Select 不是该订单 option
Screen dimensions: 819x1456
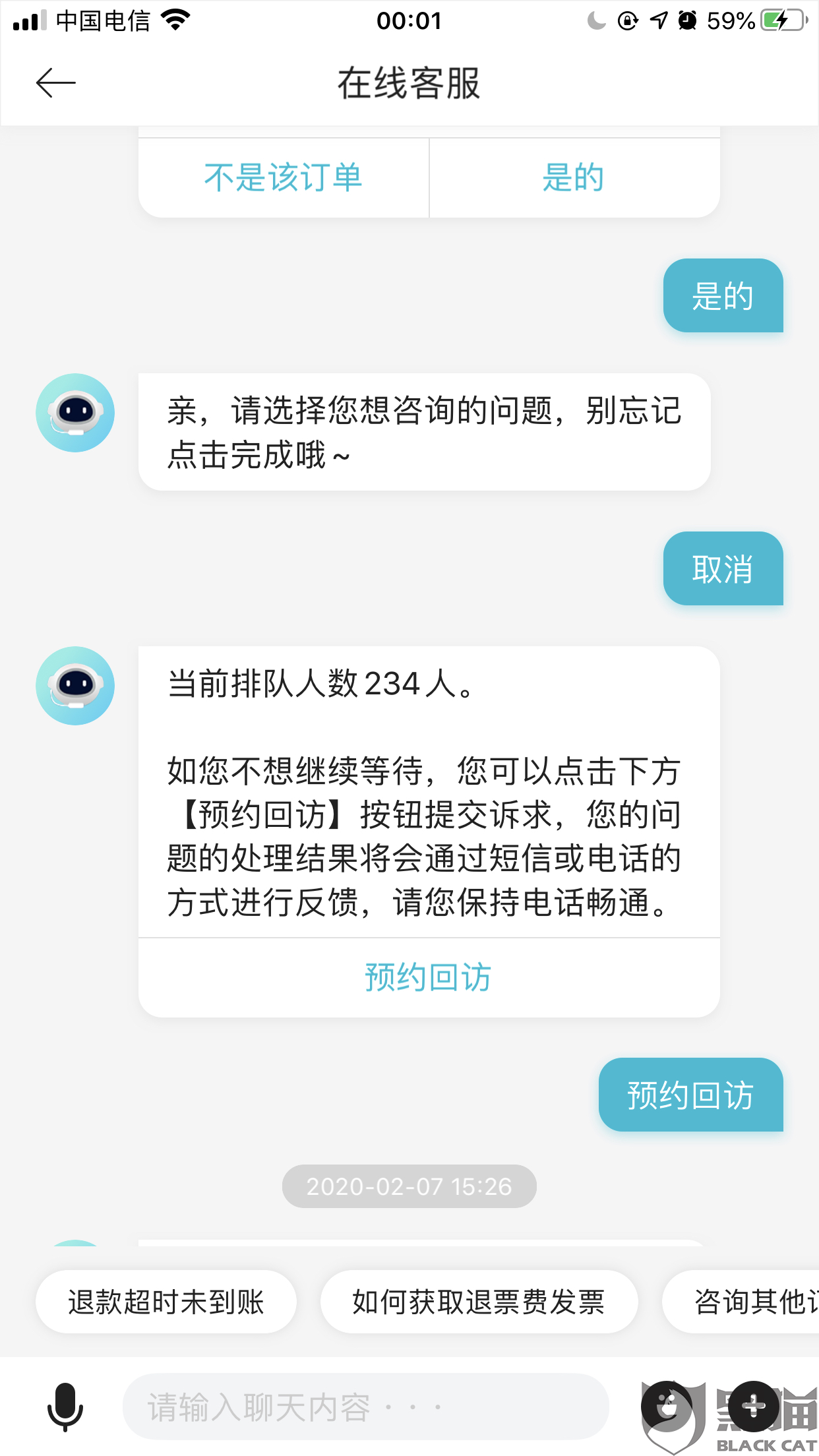(284, 177)
